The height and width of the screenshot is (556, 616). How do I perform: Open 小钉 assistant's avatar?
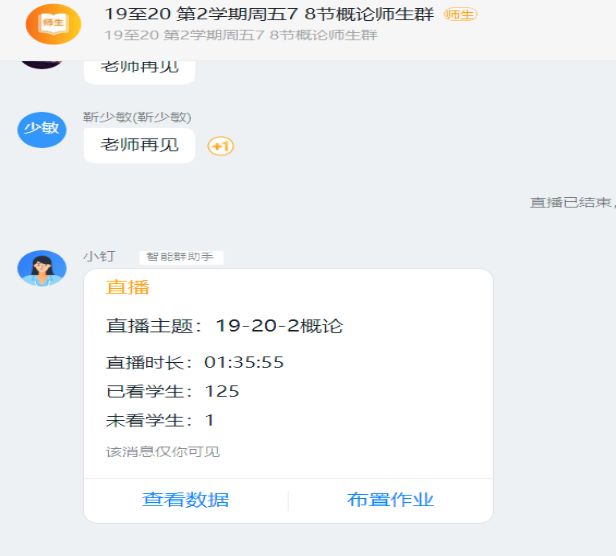tap(42, 268)
